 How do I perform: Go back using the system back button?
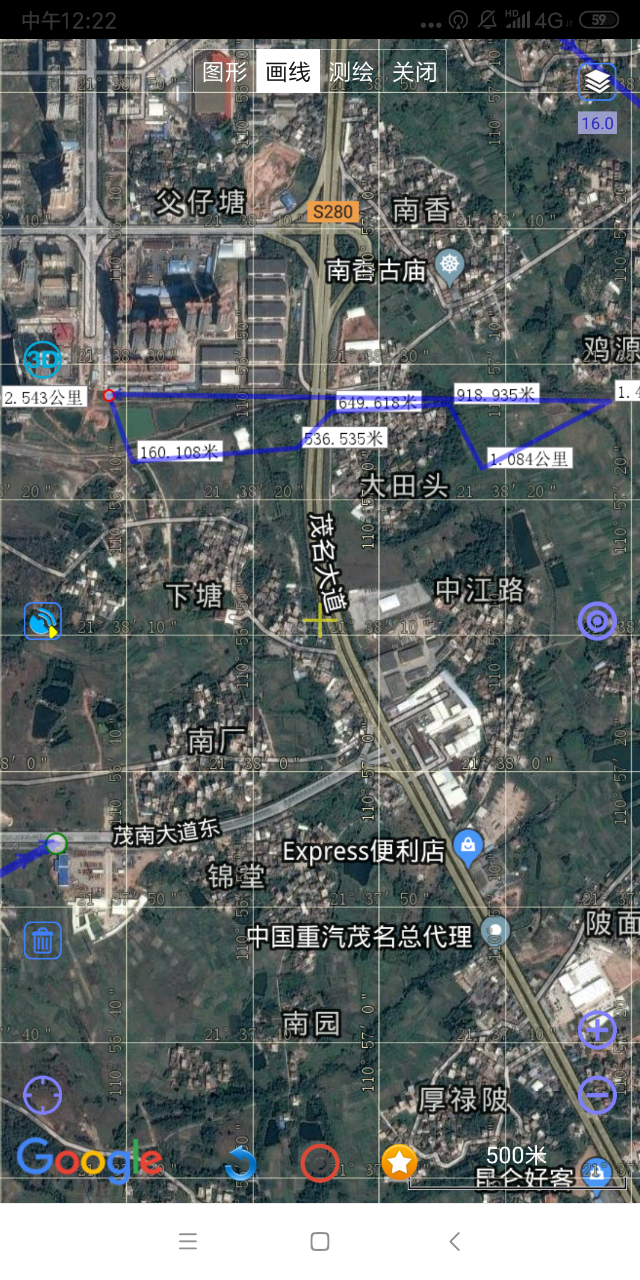coord(455,1241)
